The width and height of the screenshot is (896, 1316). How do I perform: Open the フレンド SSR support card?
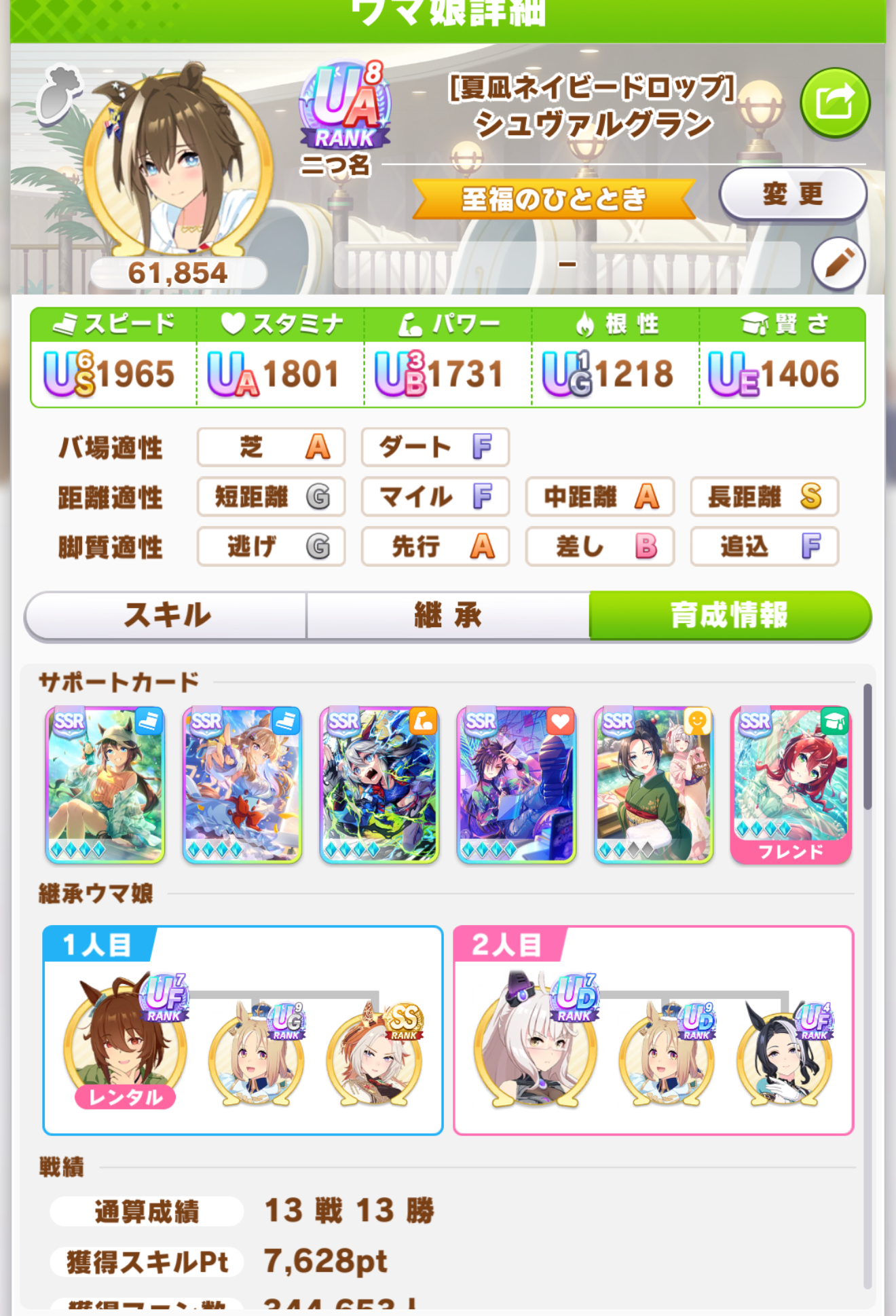[791, 785]
